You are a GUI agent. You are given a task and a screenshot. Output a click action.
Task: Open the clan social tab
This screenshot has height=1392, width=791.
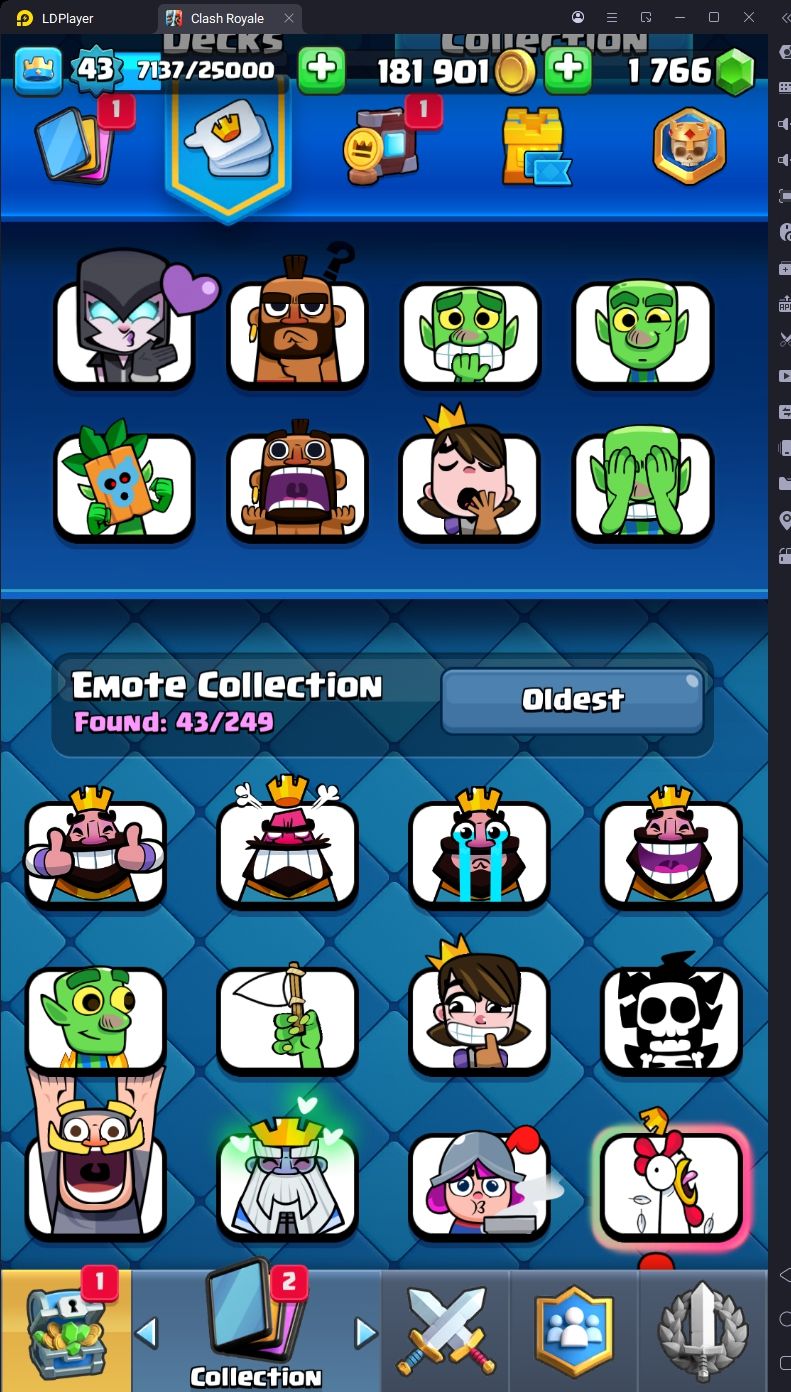pos(574,1330)
